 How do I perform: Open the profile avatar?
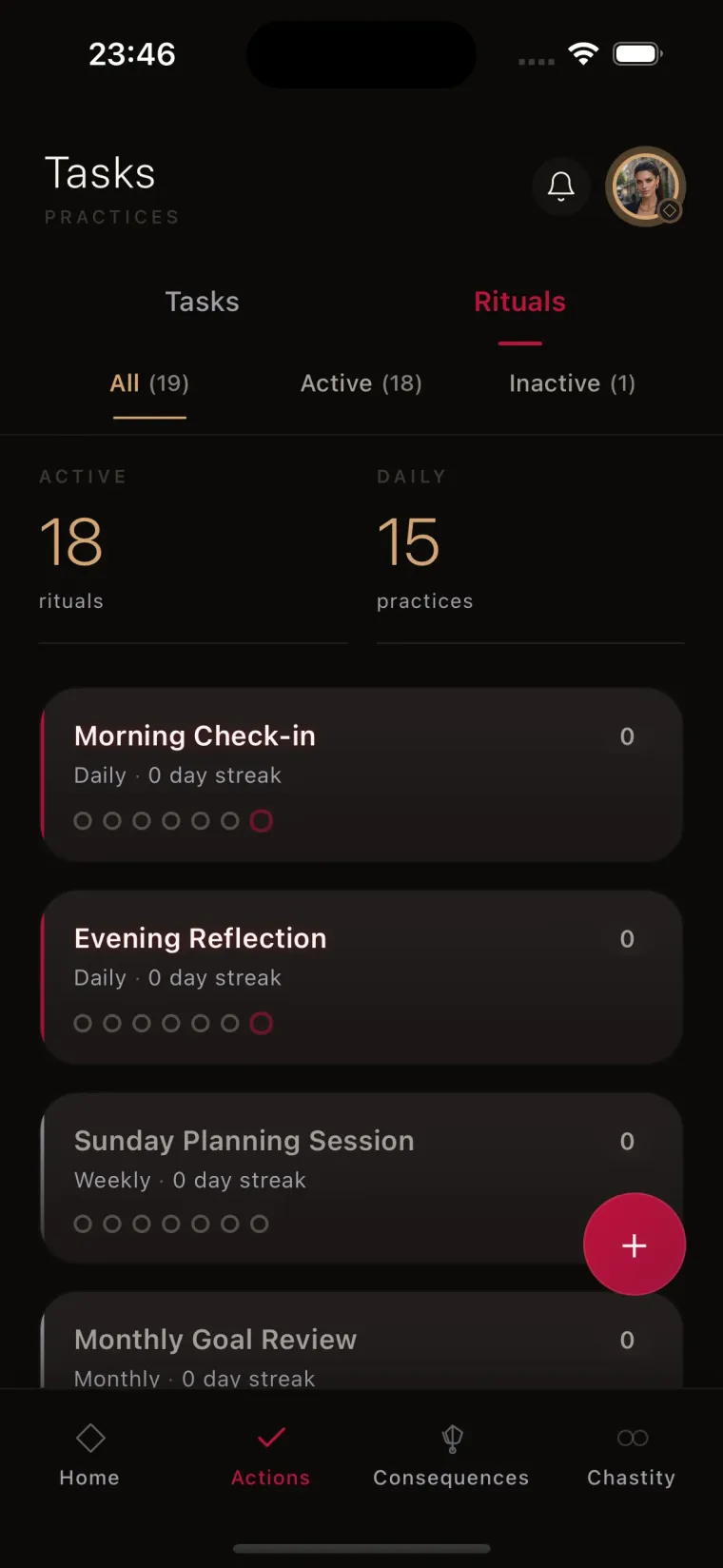pos(645,186)
